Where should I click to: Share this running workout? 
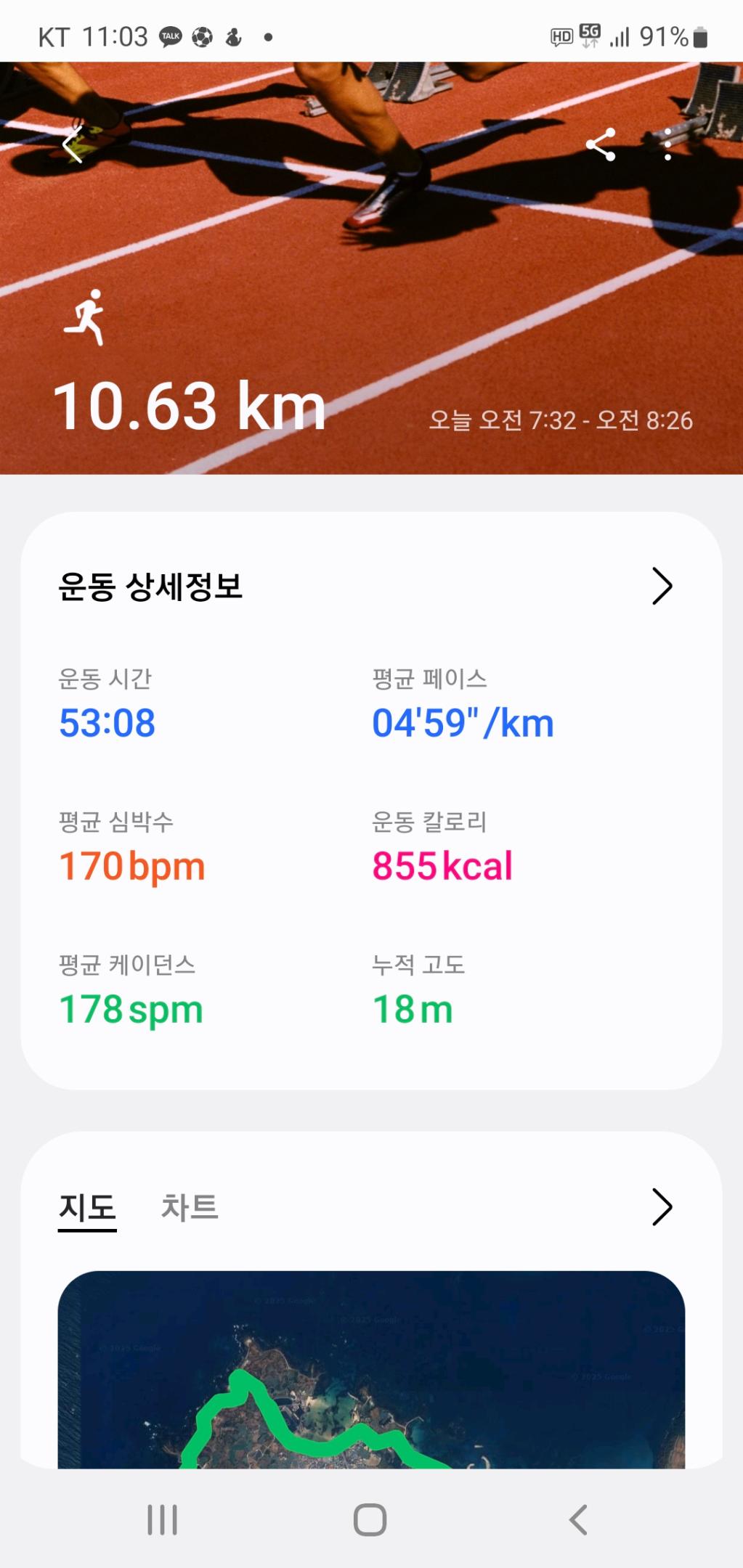[x=601, y=145]
